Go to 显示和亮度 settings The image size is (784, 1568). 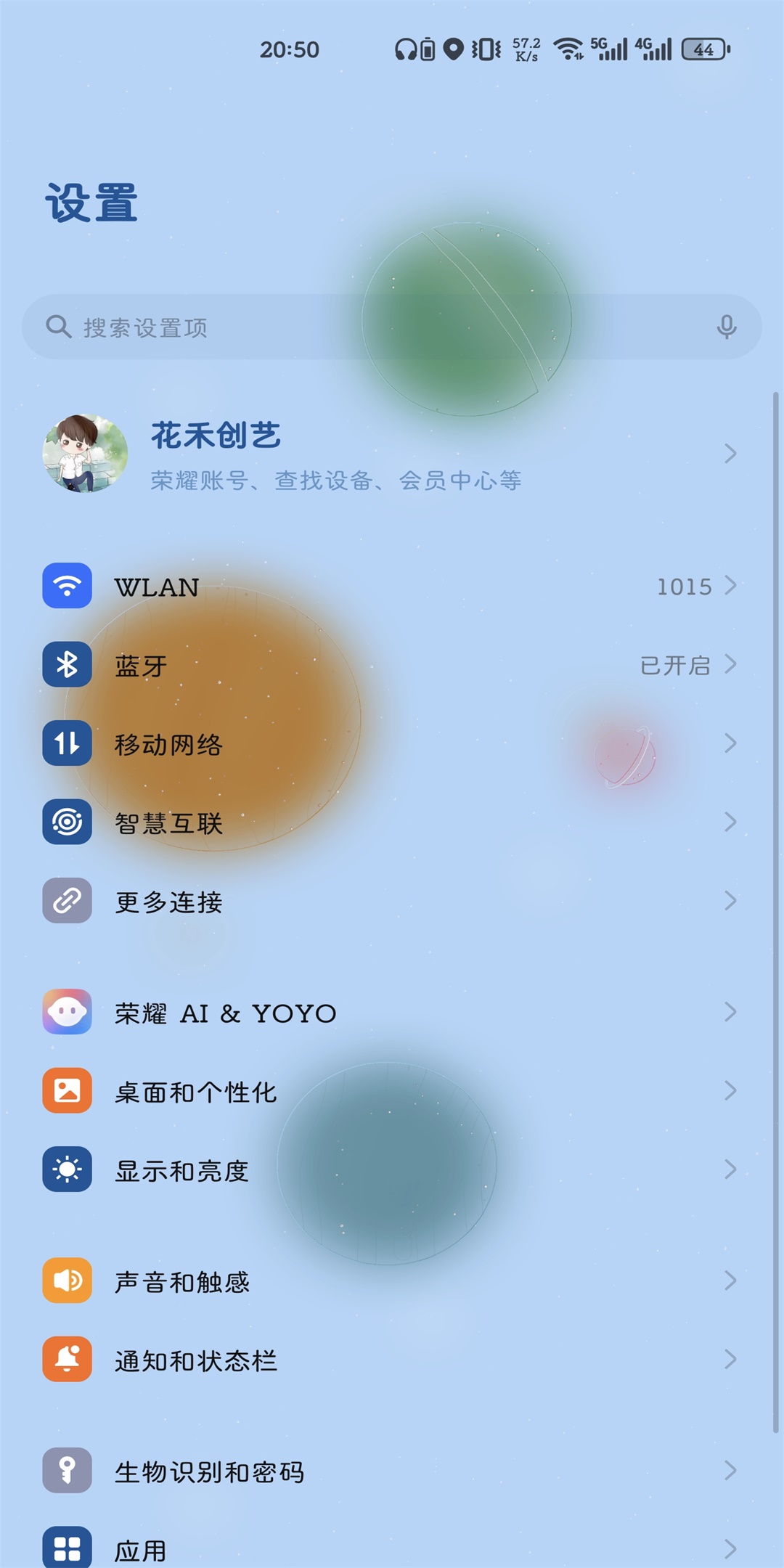tap(392, 1169)
